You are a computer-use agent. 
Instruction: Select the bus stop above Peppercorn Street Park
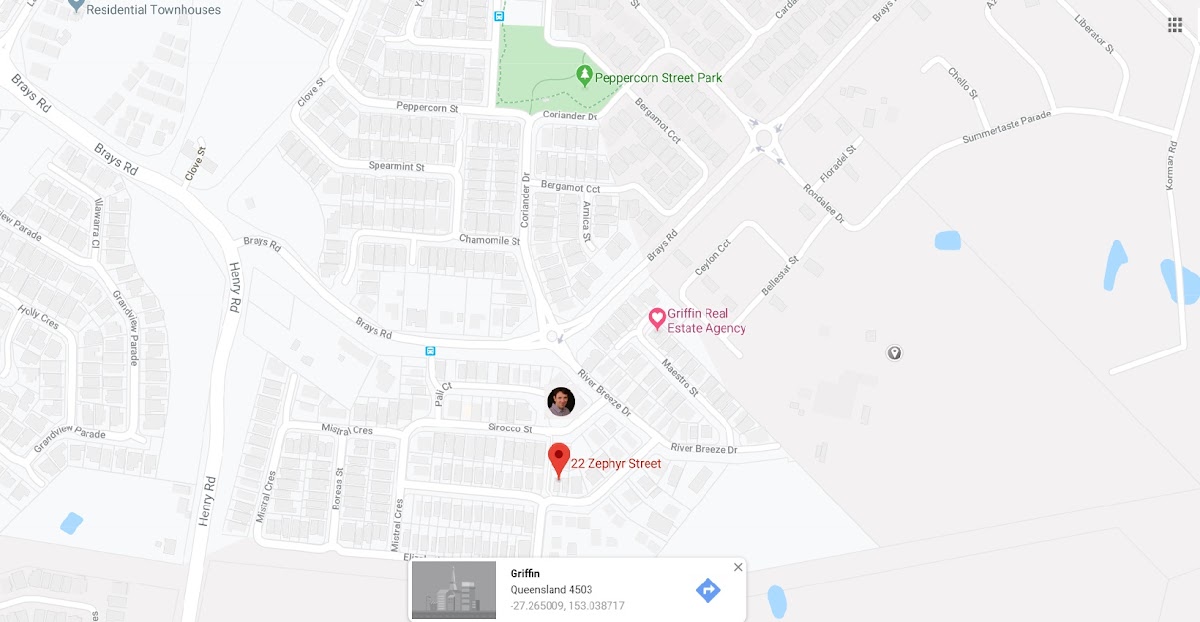[x=499, y=16]
